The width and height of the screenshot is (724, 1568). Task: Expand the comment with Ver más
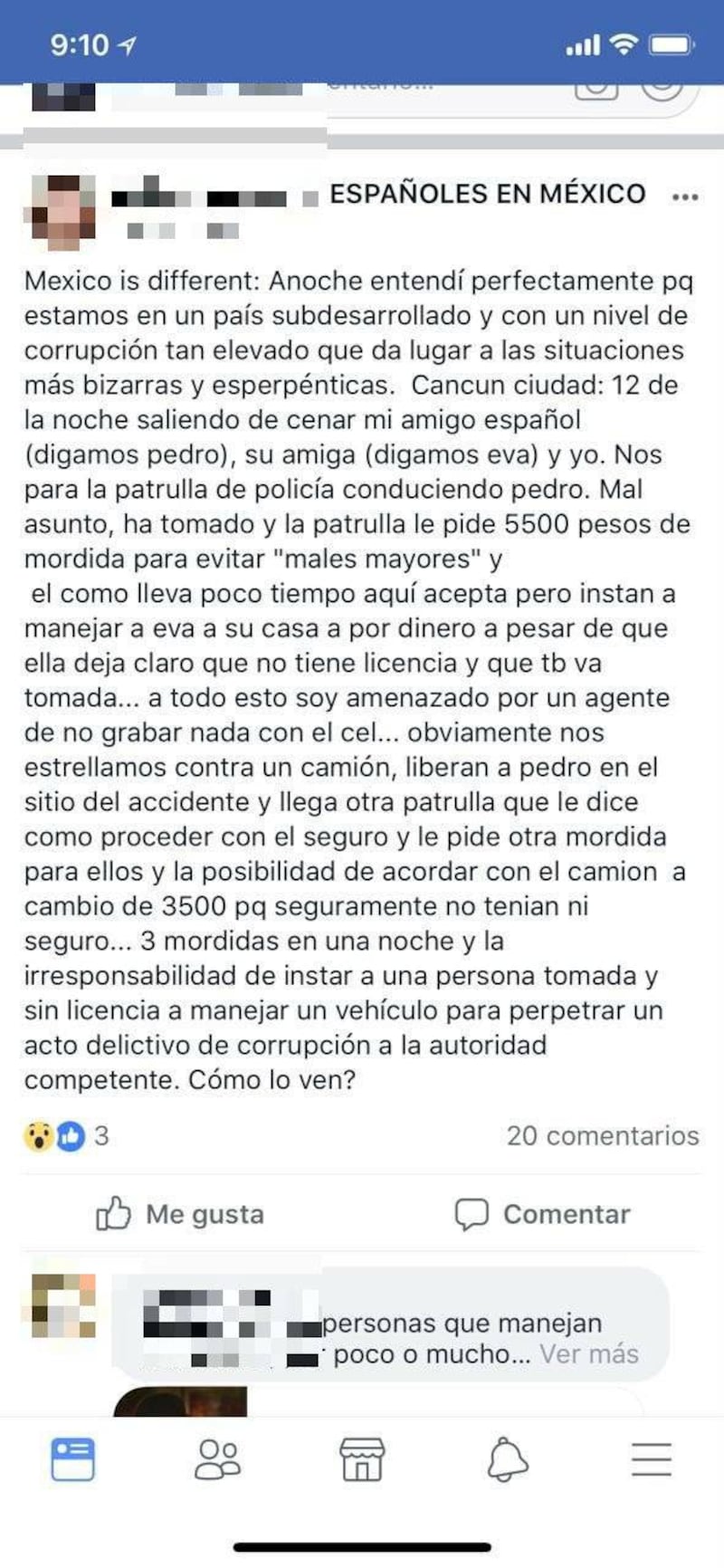pos(589,1353)
